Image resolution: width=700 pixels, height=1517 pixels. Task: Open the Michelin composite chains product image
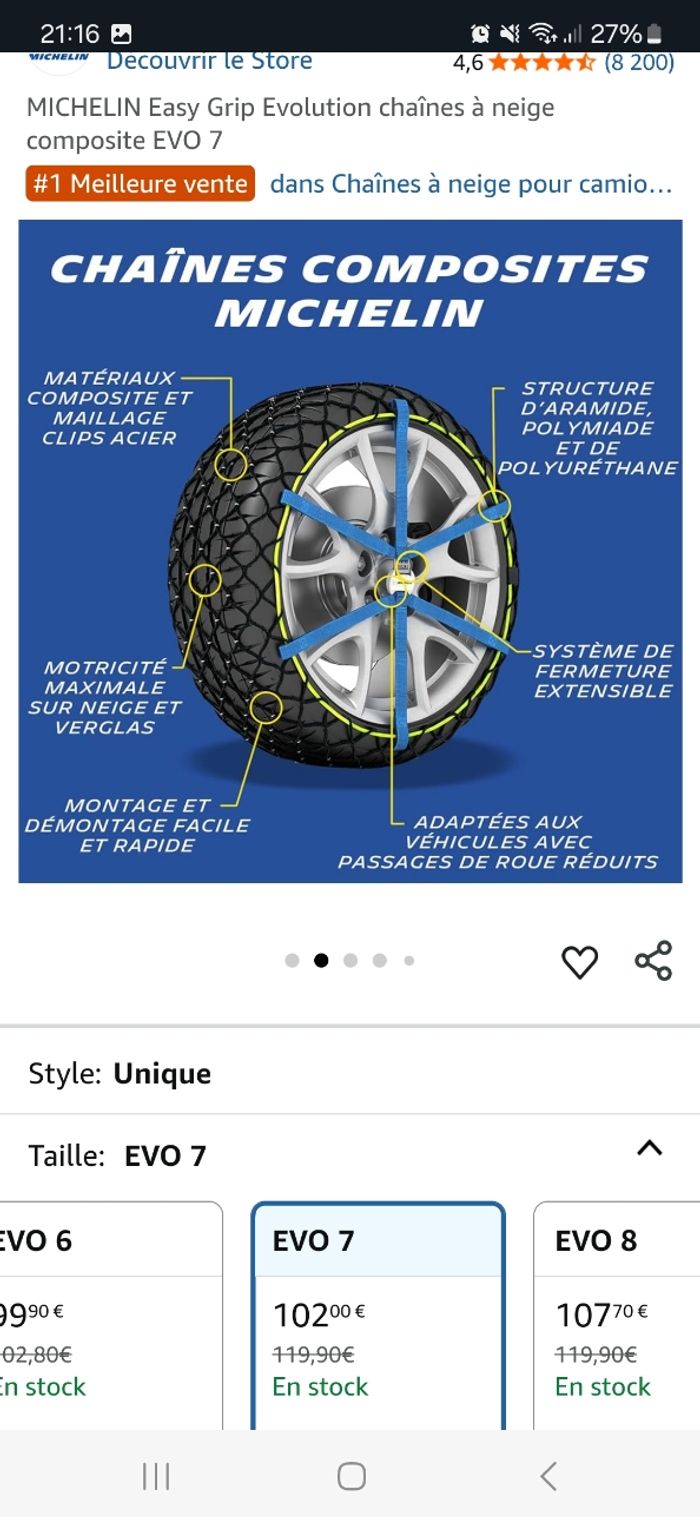pos(350,551)
